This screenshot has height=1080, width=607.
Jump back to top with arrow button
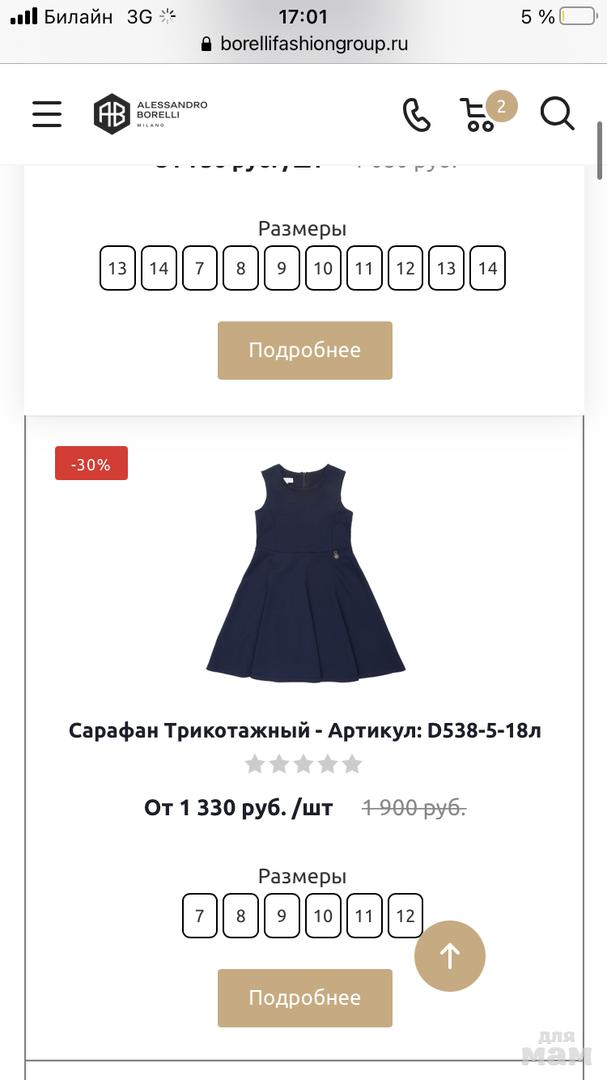click(450, 956)
